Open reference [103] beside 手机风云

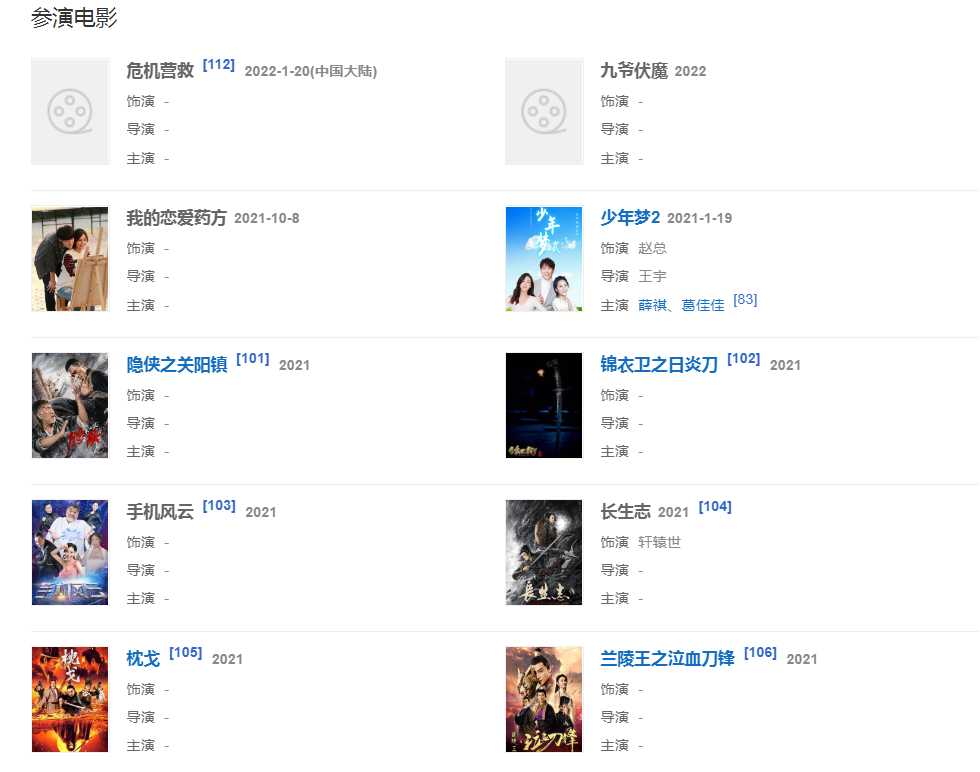pyautogui.click(x=219, y=506)
